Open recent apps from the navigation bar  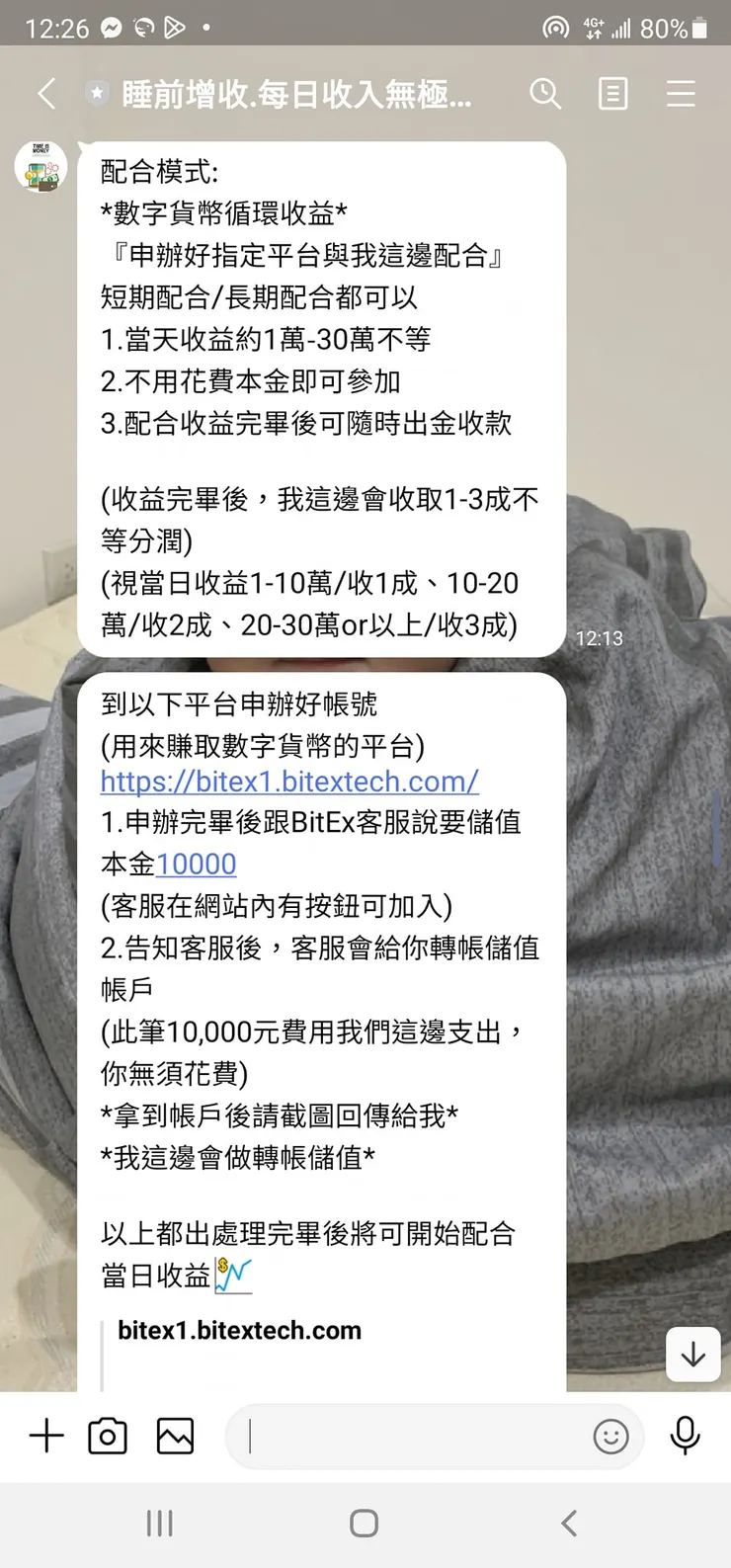point(158,1523)
